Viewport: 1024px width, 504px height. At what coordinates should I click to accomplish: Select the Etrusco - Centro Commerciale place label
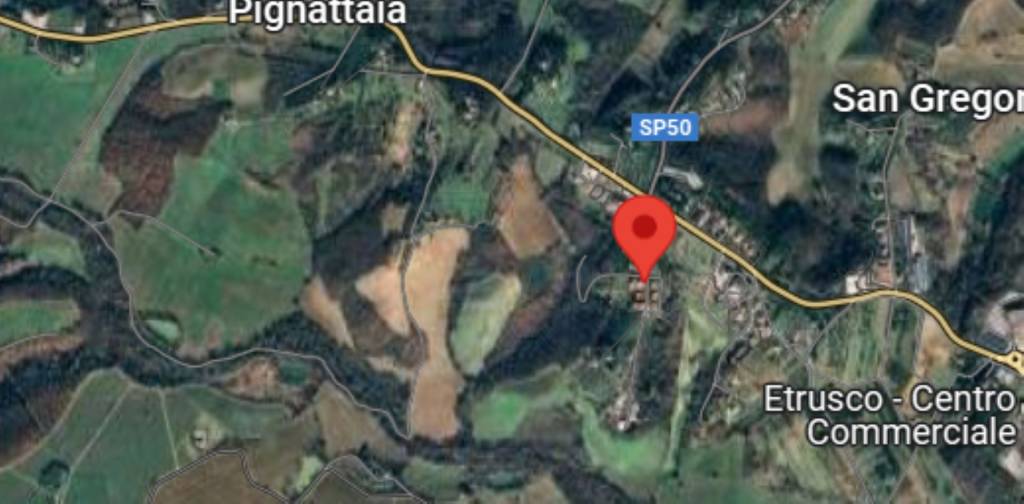pyautogui.click(x=891, y=415)
